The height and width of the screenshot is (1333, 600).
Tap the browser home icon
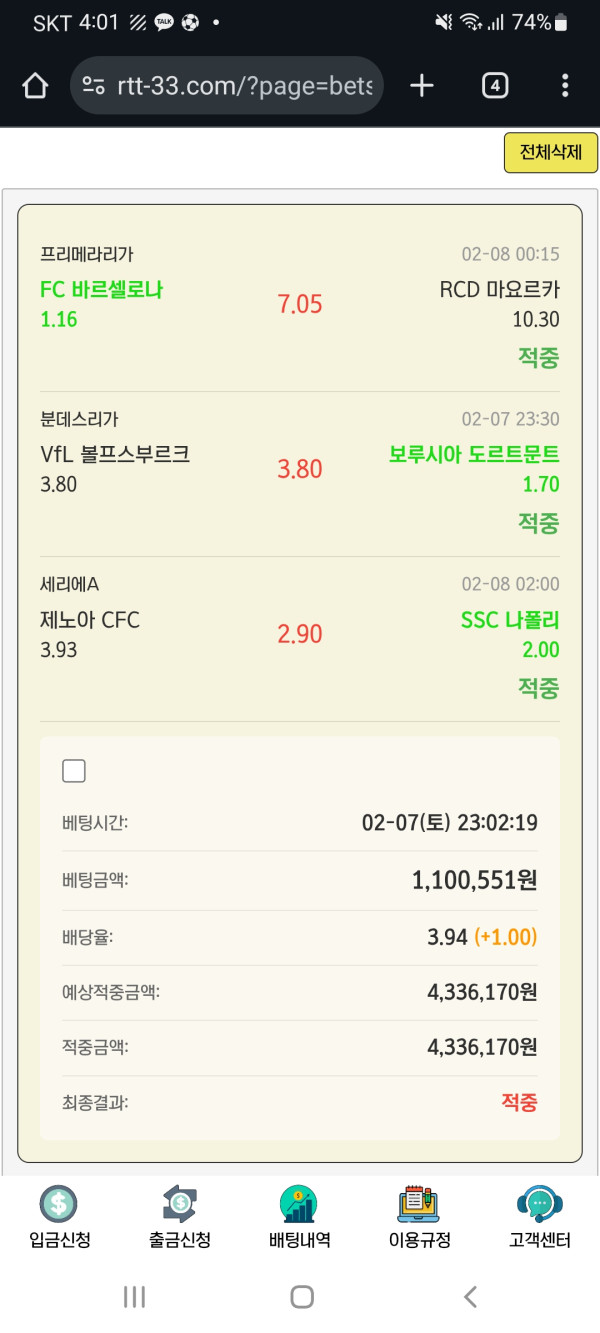point(35,86)
